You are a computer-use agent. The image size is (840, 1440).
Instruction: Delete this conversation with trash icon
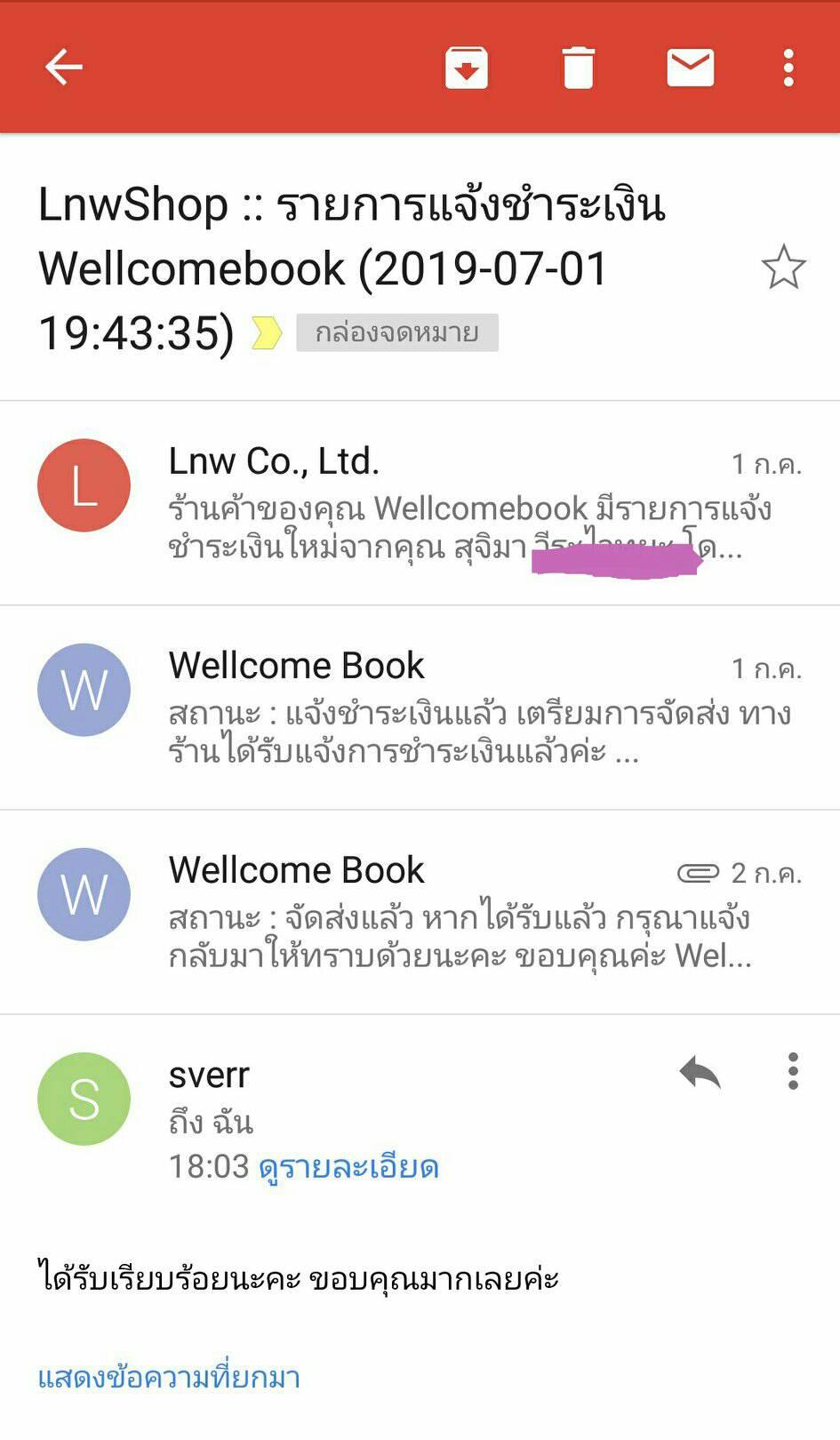pos(578,68)
